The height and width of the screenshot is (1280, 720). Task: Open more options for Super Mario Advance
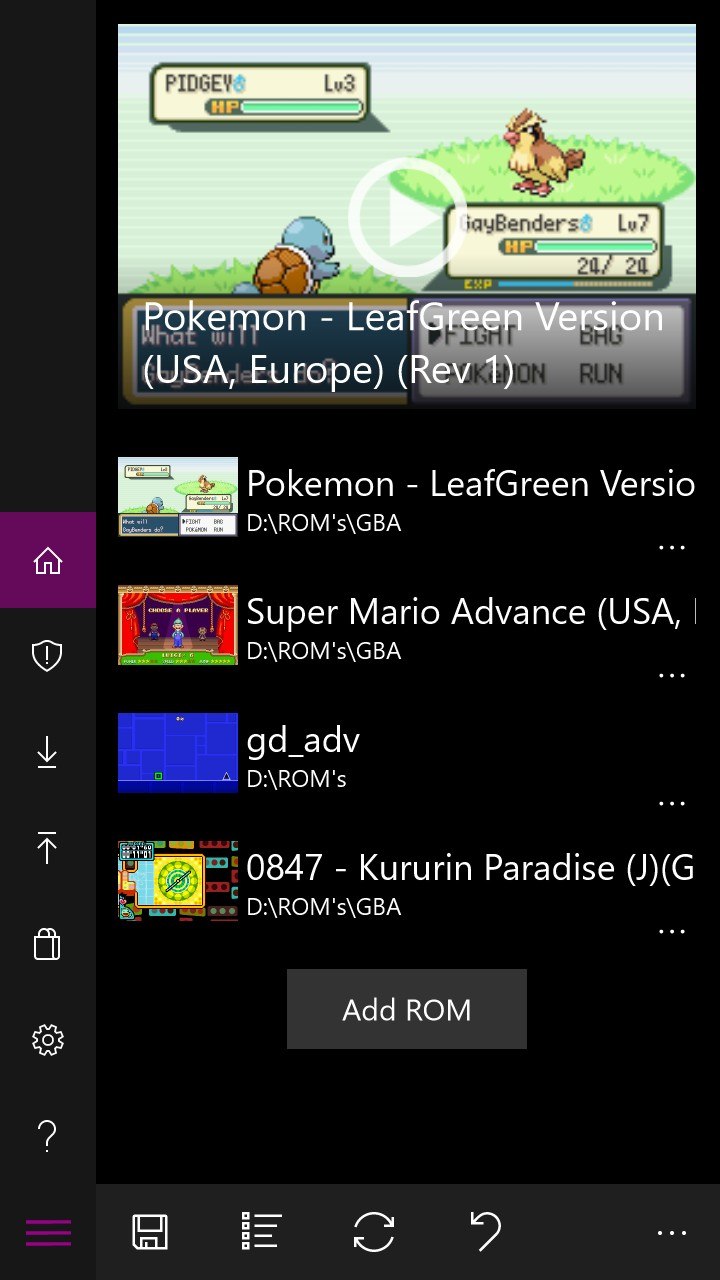click(x=672, y=675)
